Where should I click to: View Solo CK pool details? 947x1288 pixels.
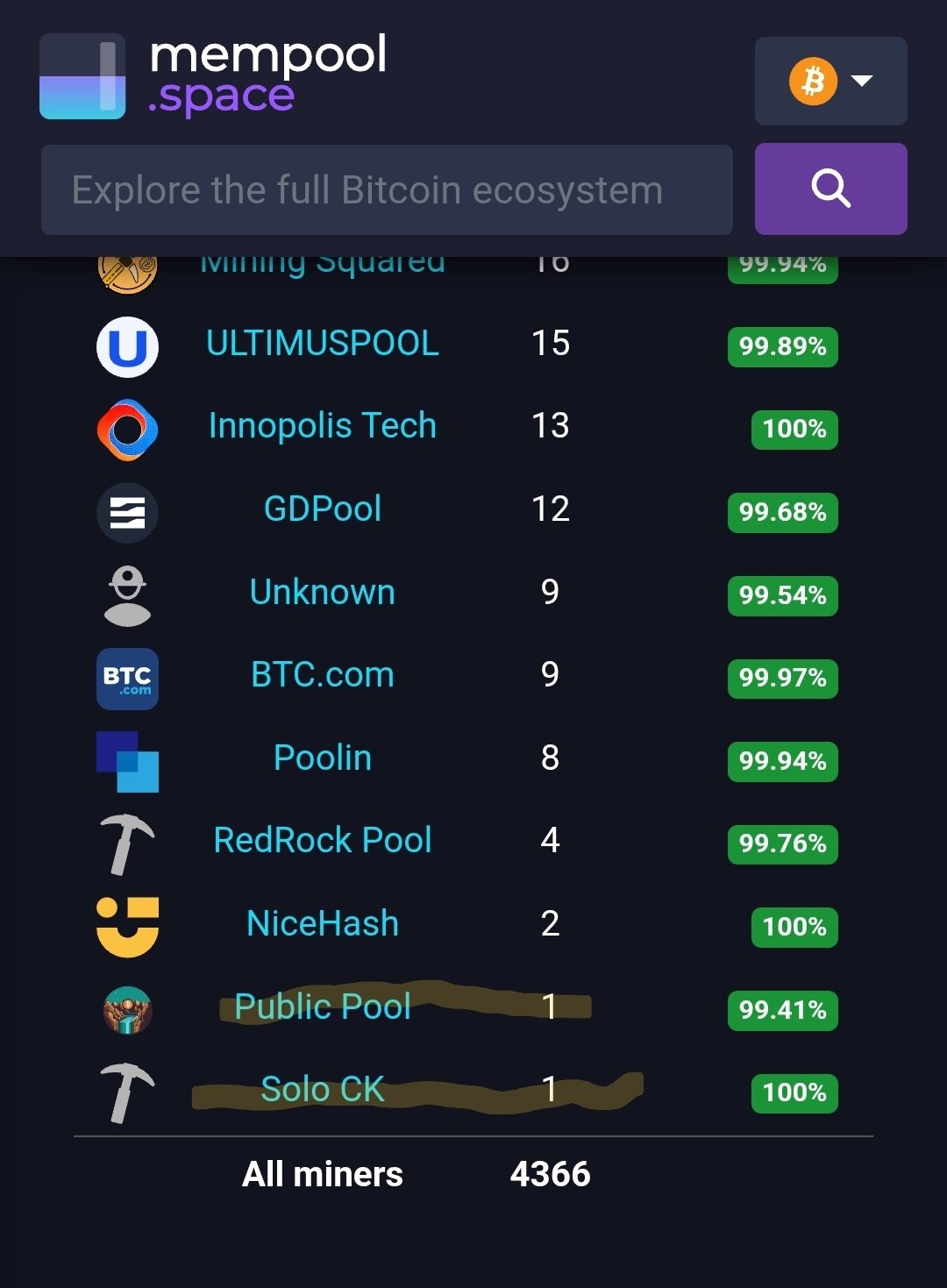pos(322,1089)
